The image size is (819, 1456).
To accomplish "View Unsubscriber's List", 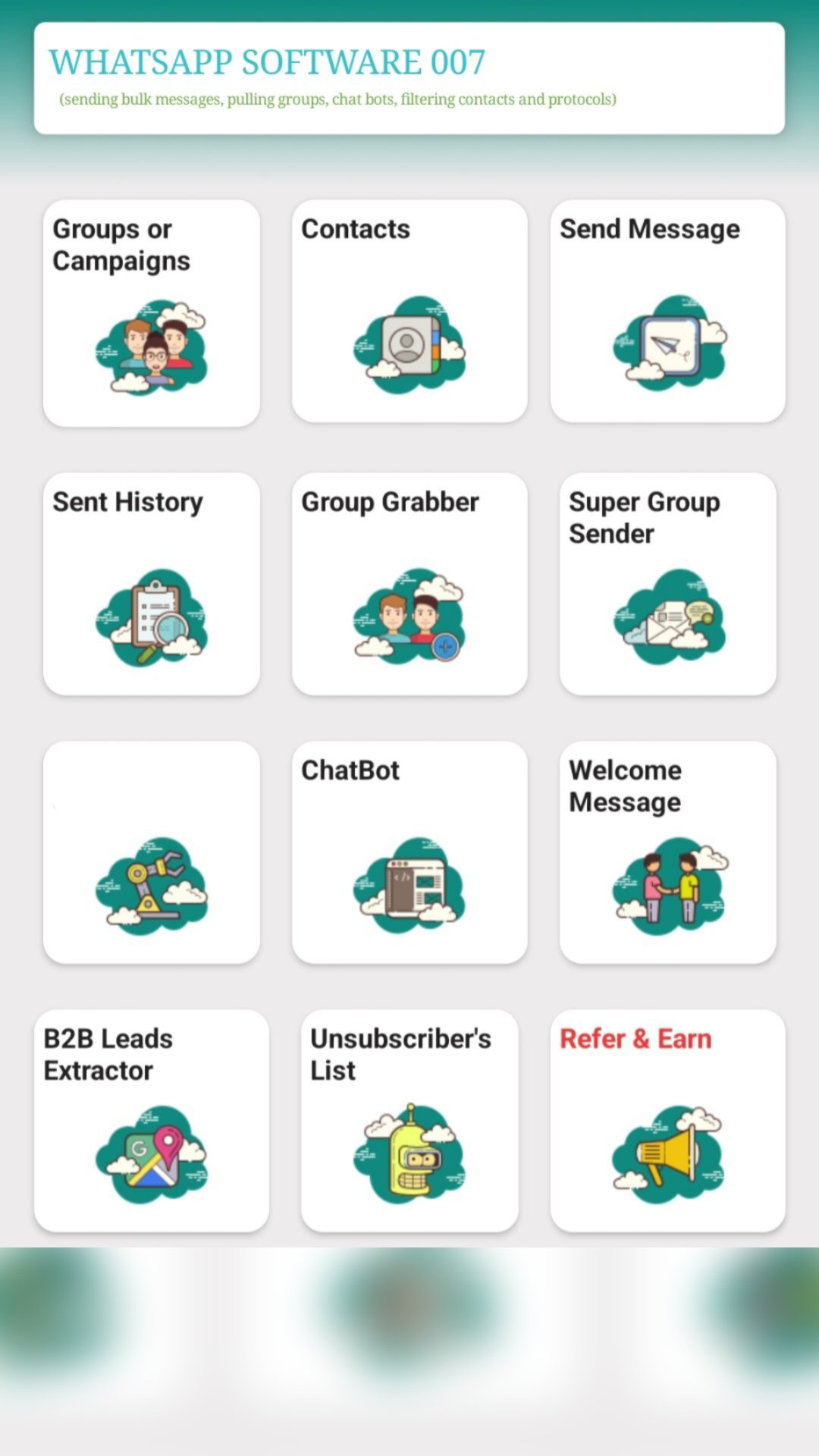I will click(409, 1121).
